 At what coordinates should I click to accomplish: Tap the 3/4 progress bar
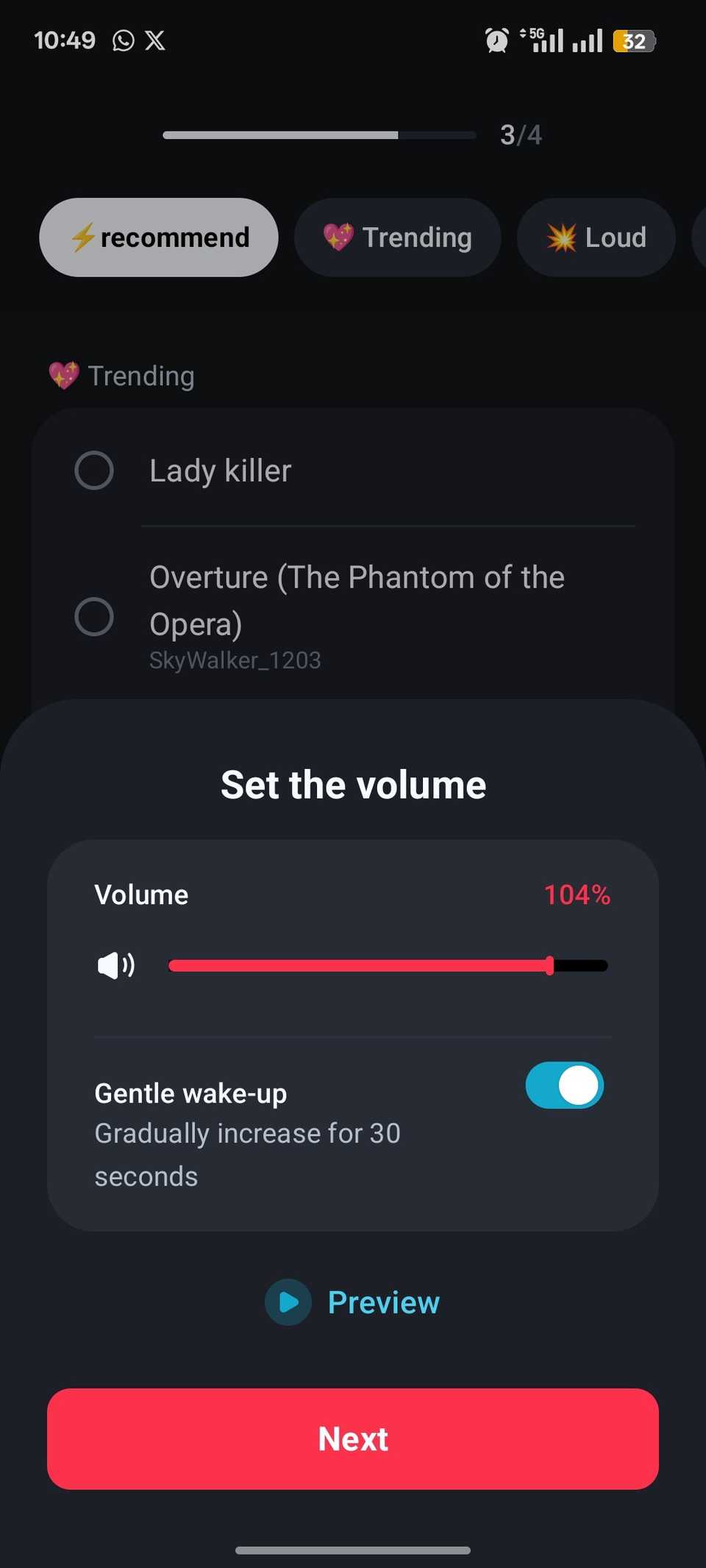click(x=320, y=134)
